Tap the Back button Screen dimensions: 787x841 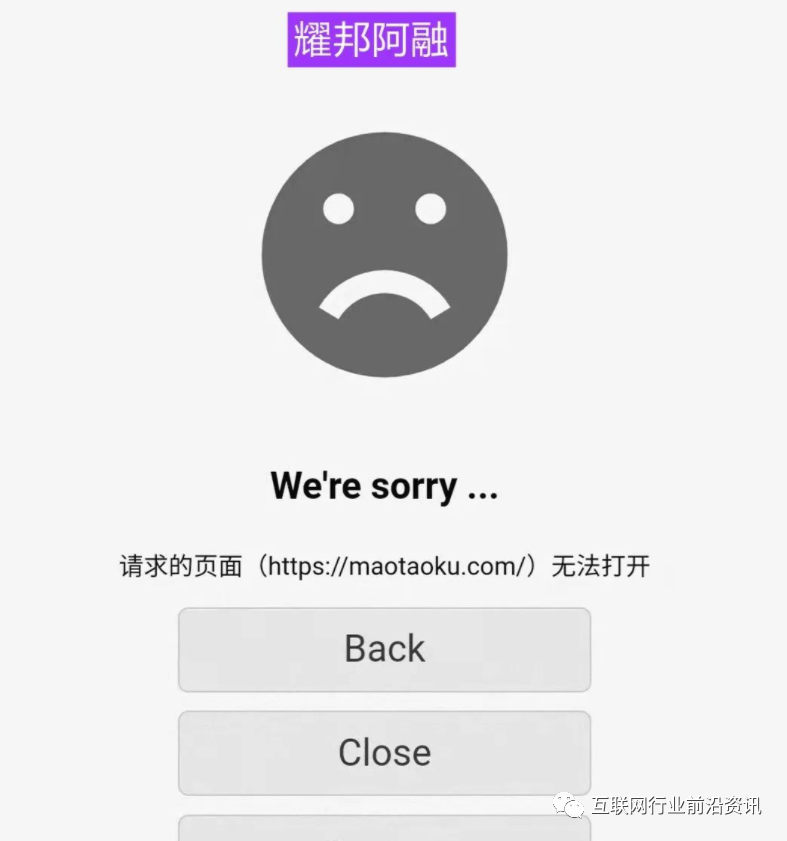click(384, 649)
